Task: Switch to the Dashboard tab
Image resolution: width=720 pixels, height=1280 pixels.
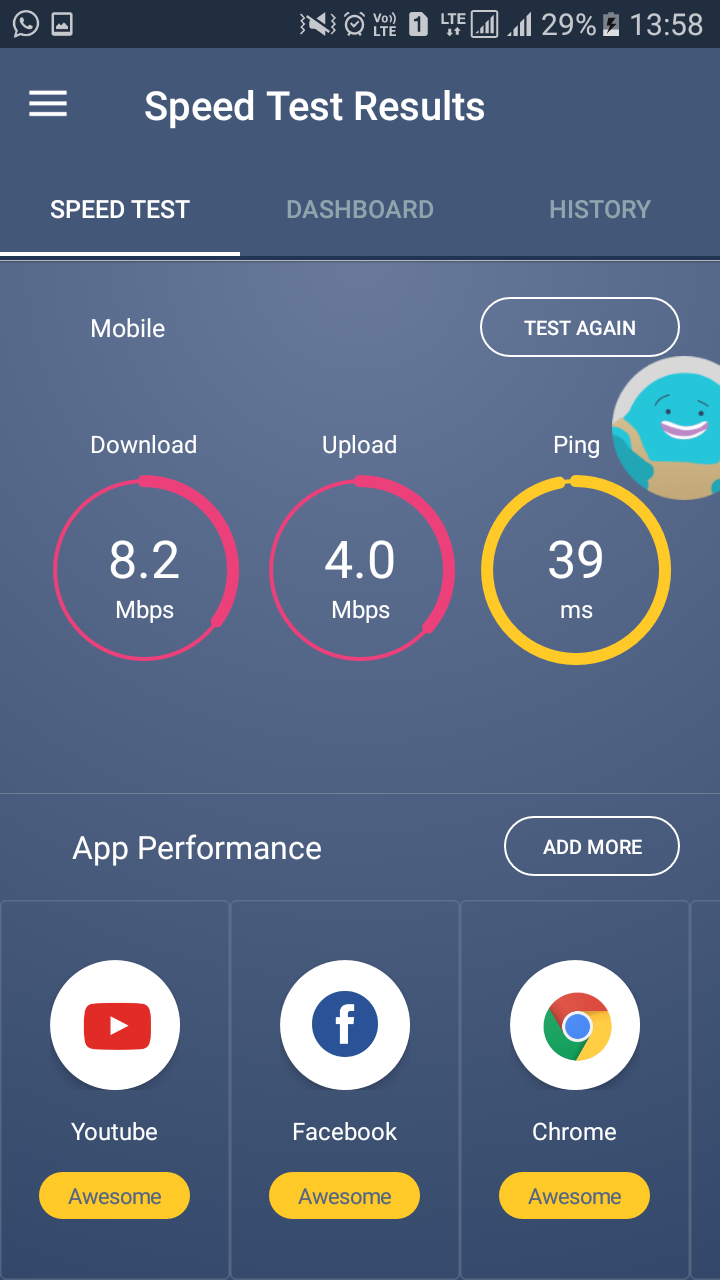Action: 360,210
